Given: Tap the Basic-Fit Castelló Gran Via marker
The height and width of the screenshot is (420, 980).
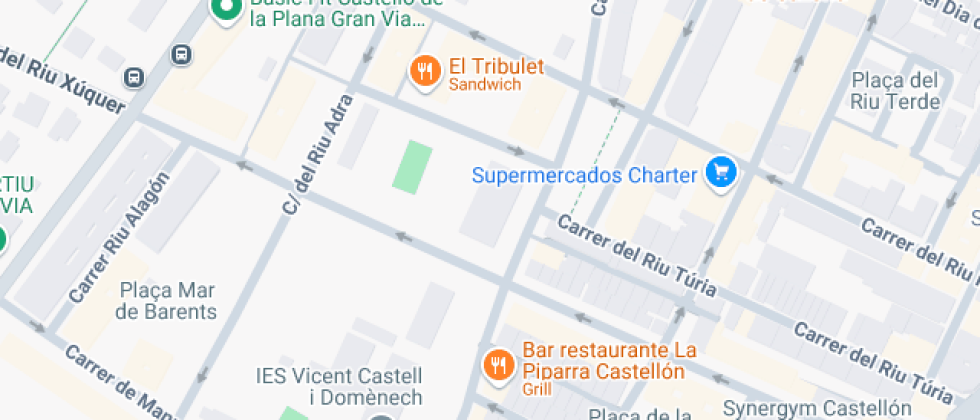Looking at the screenshot, I should tap(226, 10).
